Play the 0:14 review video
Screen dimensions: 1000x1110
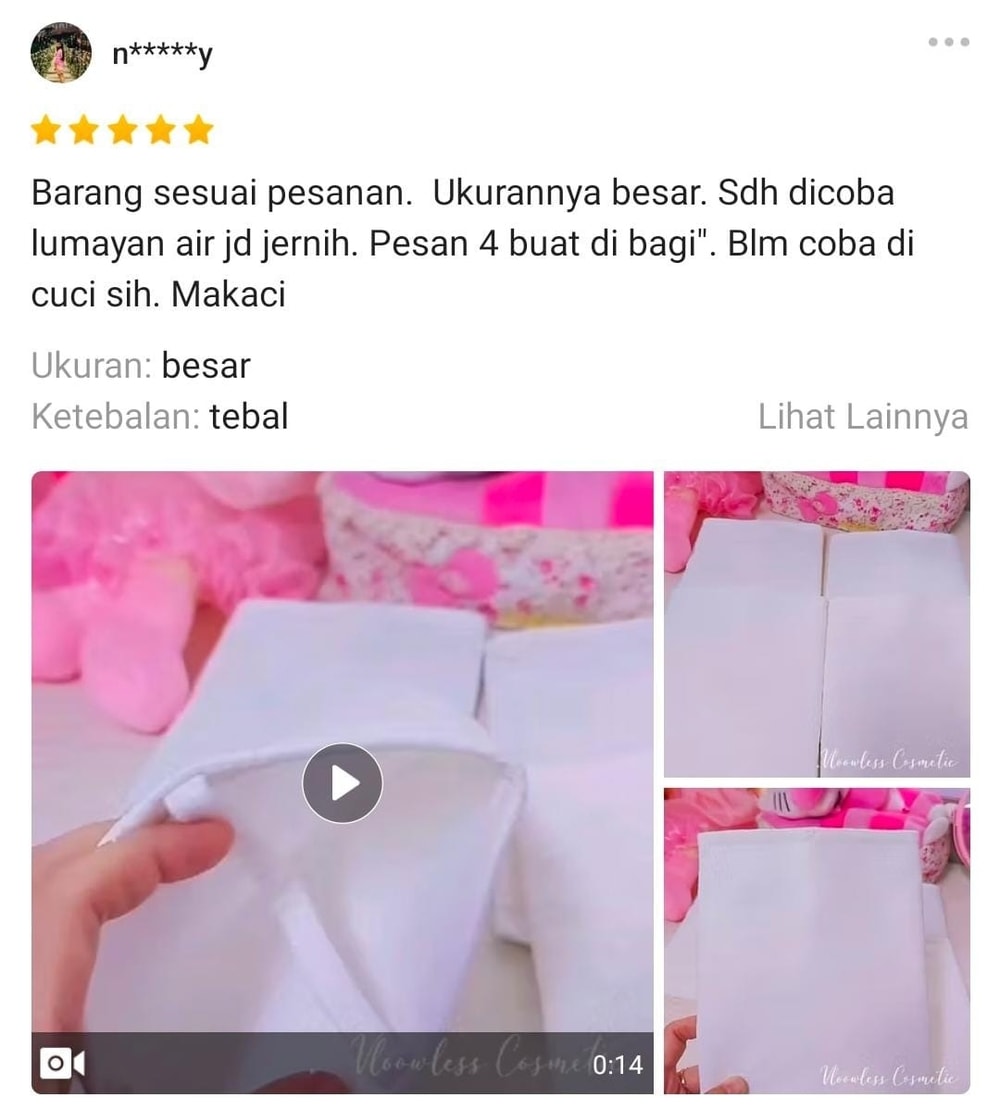tap(342, 783)
